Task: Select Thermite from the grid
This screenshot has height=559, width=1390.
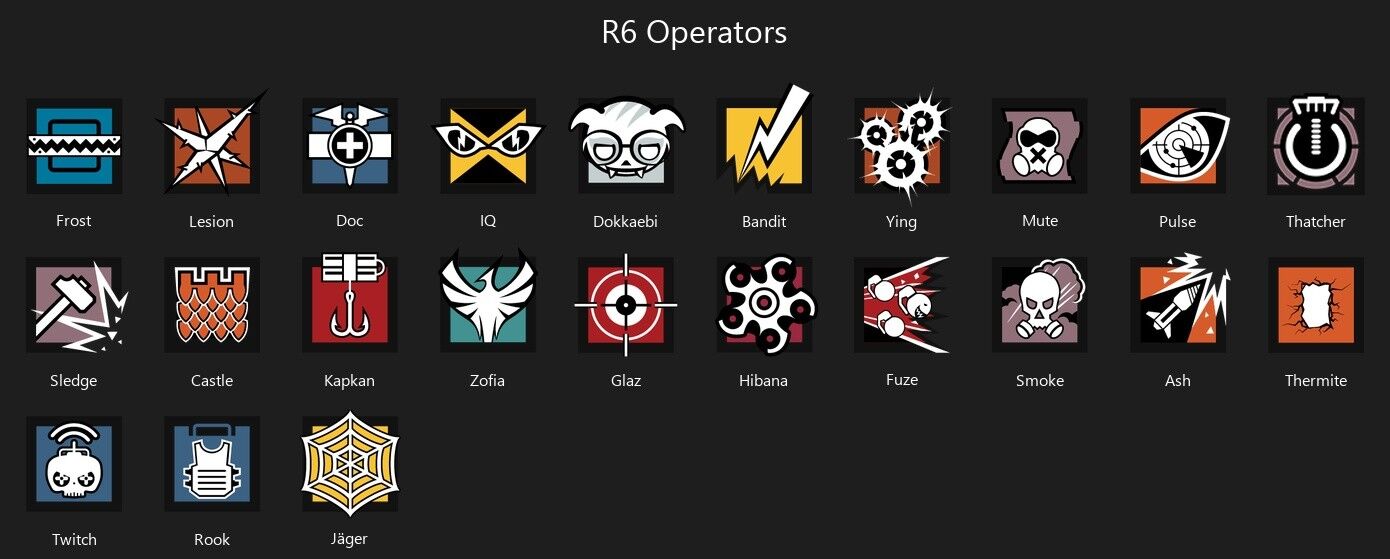Action: tap(1316, 306)
